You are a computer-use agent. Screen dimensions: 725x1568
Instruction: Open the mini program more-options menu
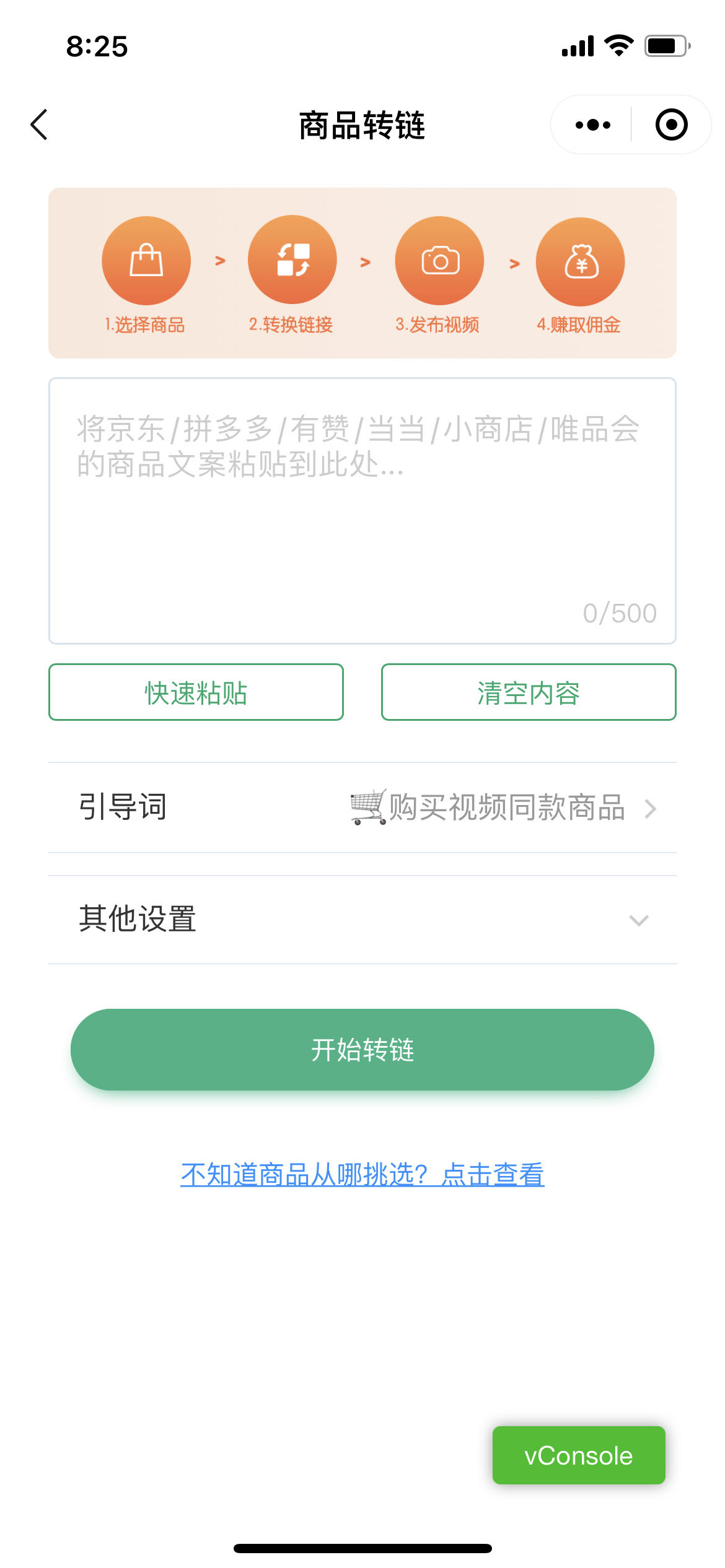(x=592, y=125)
